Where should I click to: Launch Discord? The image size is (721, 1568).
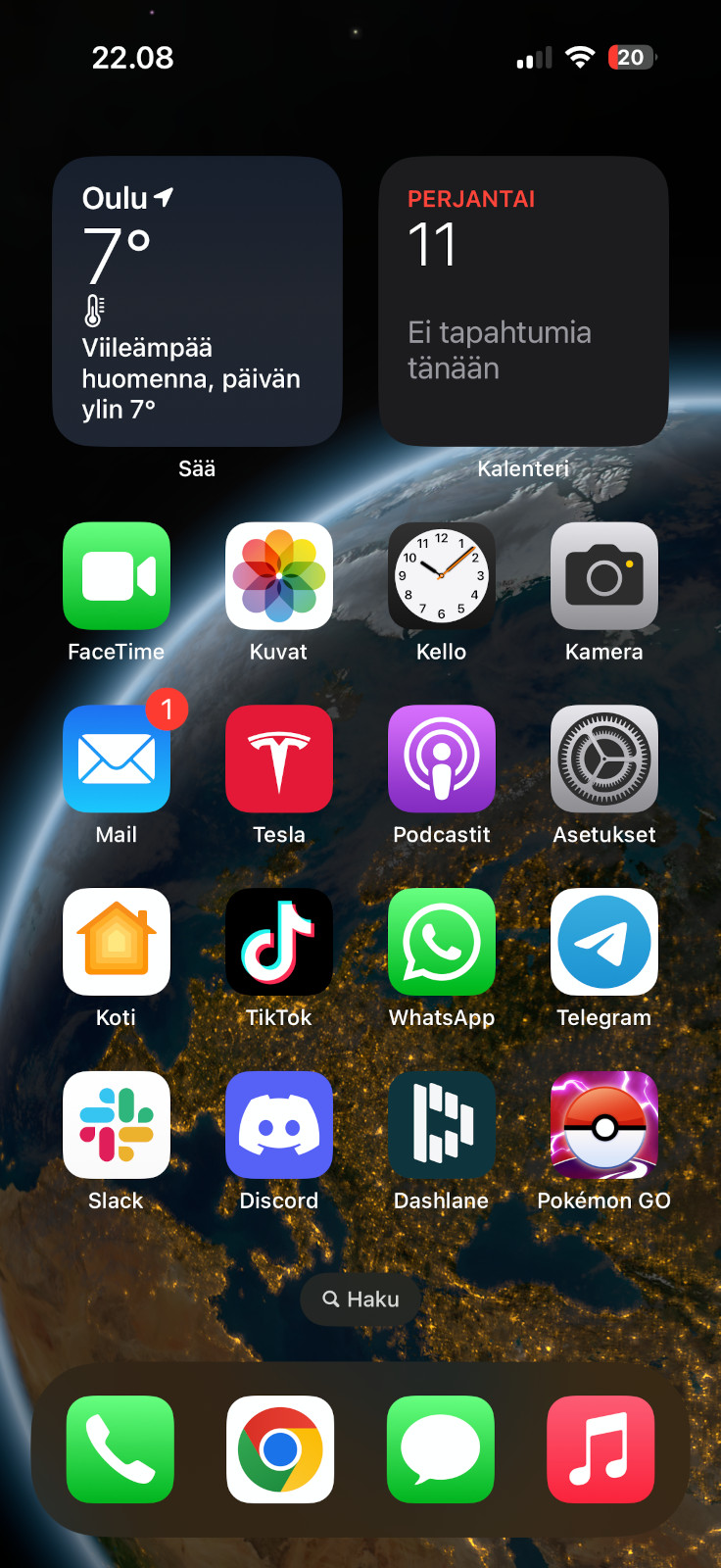[x=279, y=1125]
